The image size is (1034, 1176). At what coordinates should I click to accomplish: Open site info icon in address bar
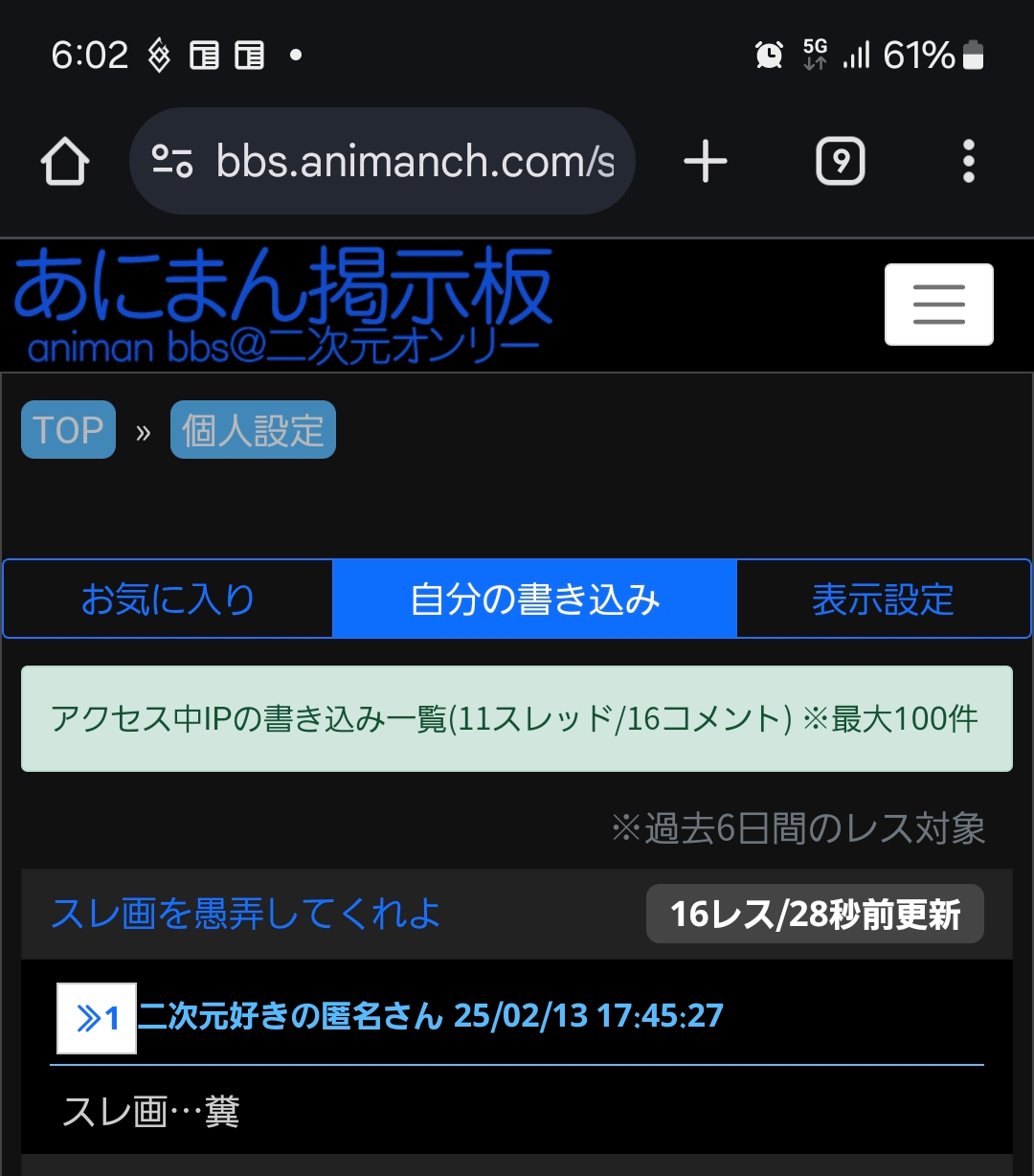[x=173, y=162]
